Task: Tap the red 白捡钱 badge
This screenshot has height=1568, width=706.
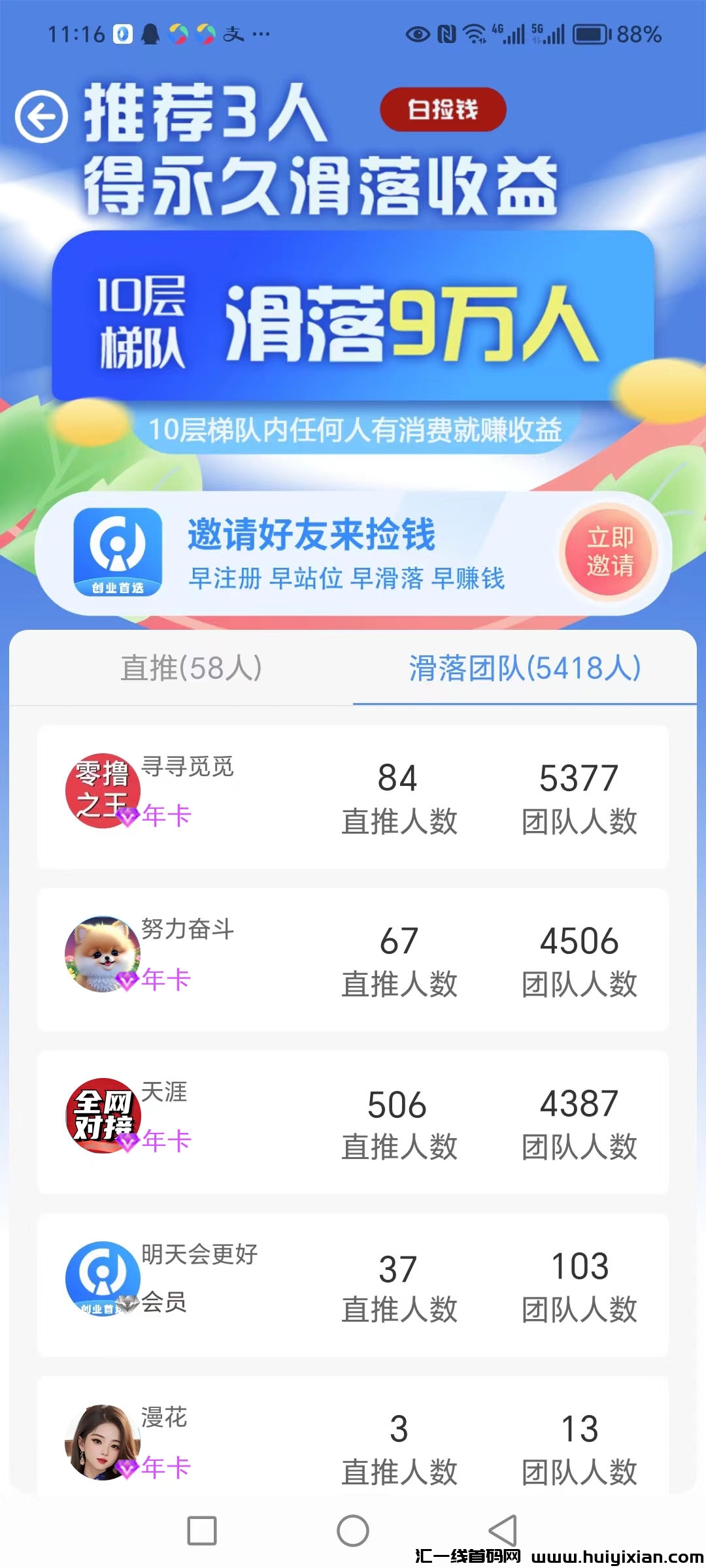Action: (x=443, y=110)
